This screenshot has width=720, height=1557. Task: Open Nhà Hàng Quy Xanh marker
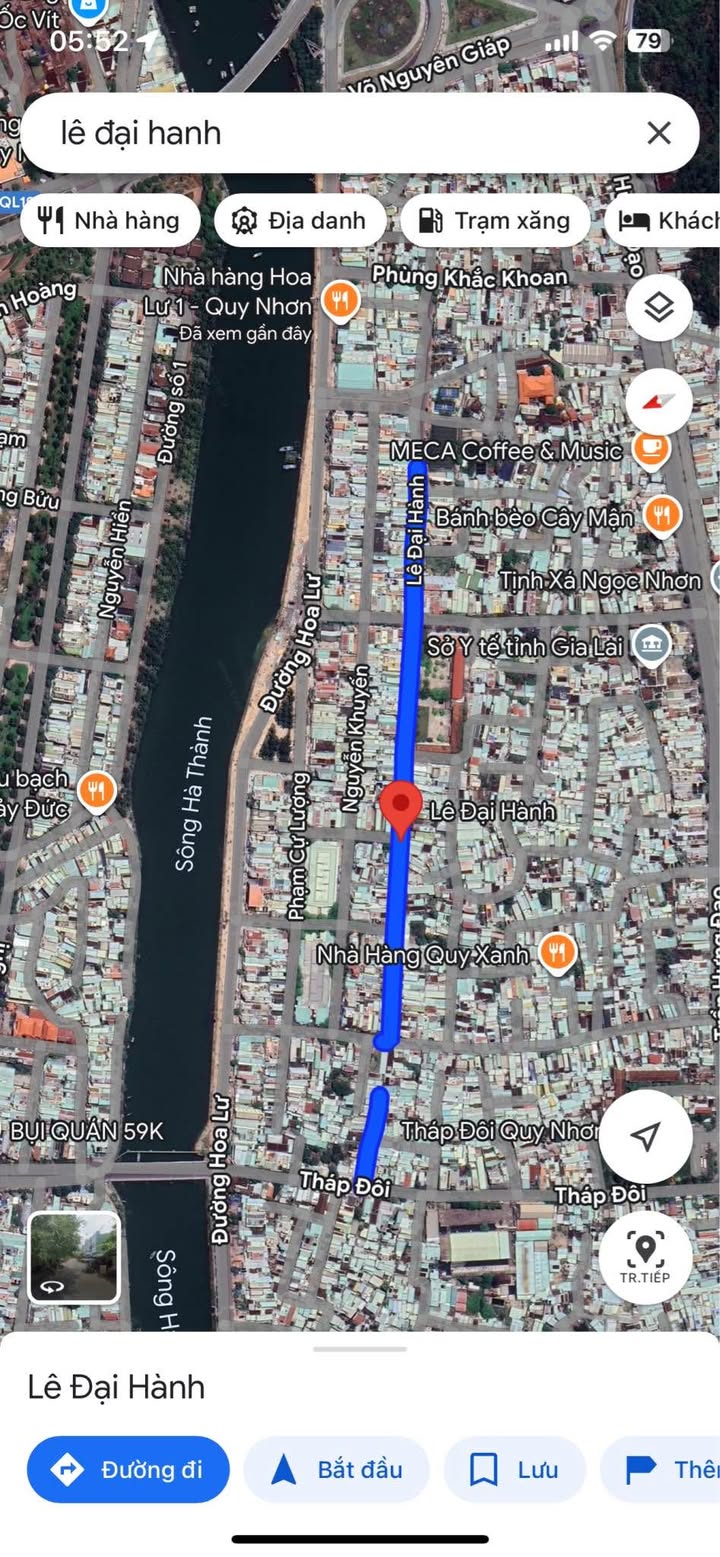pyautogui.click(x=557, y=954)
